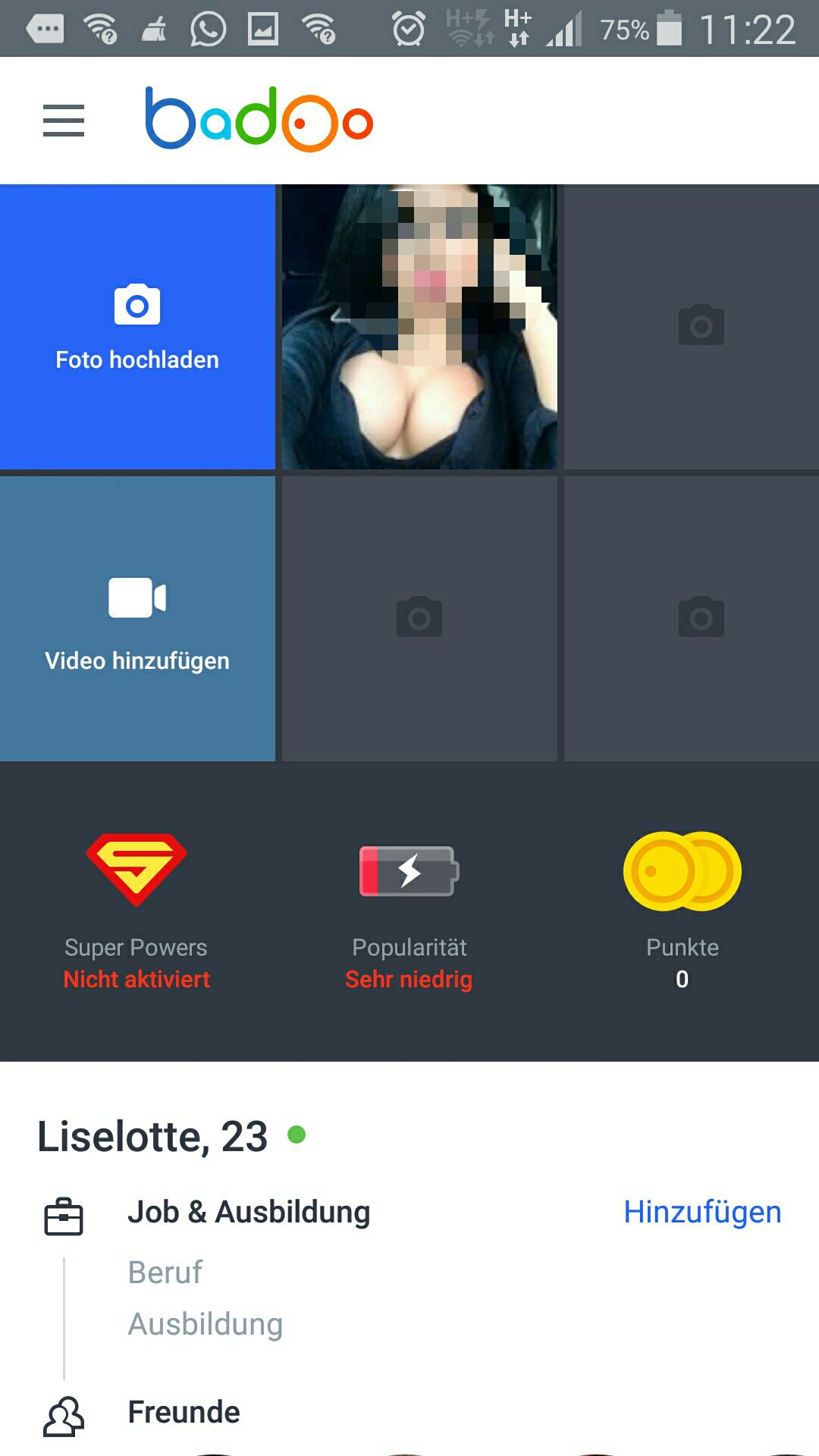819x1456 pixels.
Task: Select the Beruf field
Action: point(165,1272)
